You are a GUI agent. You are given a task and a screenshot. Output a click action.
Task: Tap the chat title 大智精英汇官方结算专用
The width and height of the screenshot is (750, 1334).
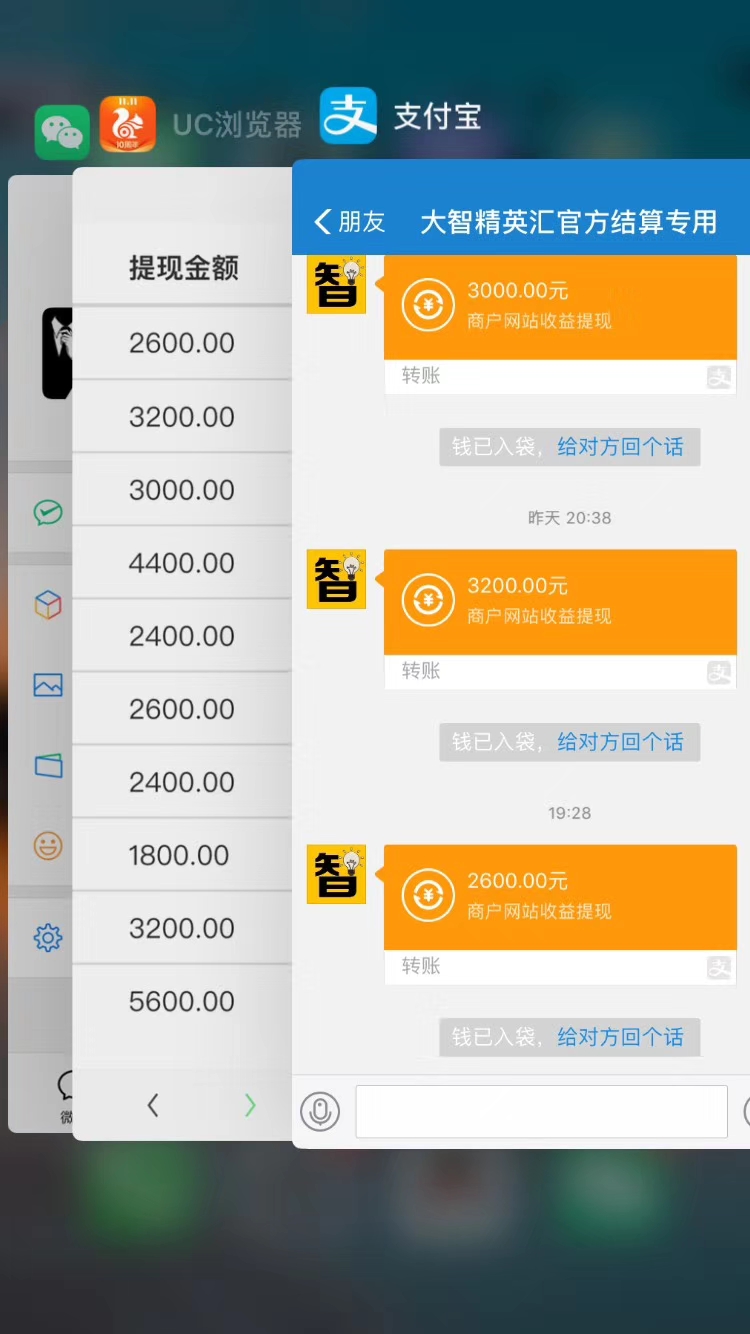pyautogui.click(x=570, y=224)
